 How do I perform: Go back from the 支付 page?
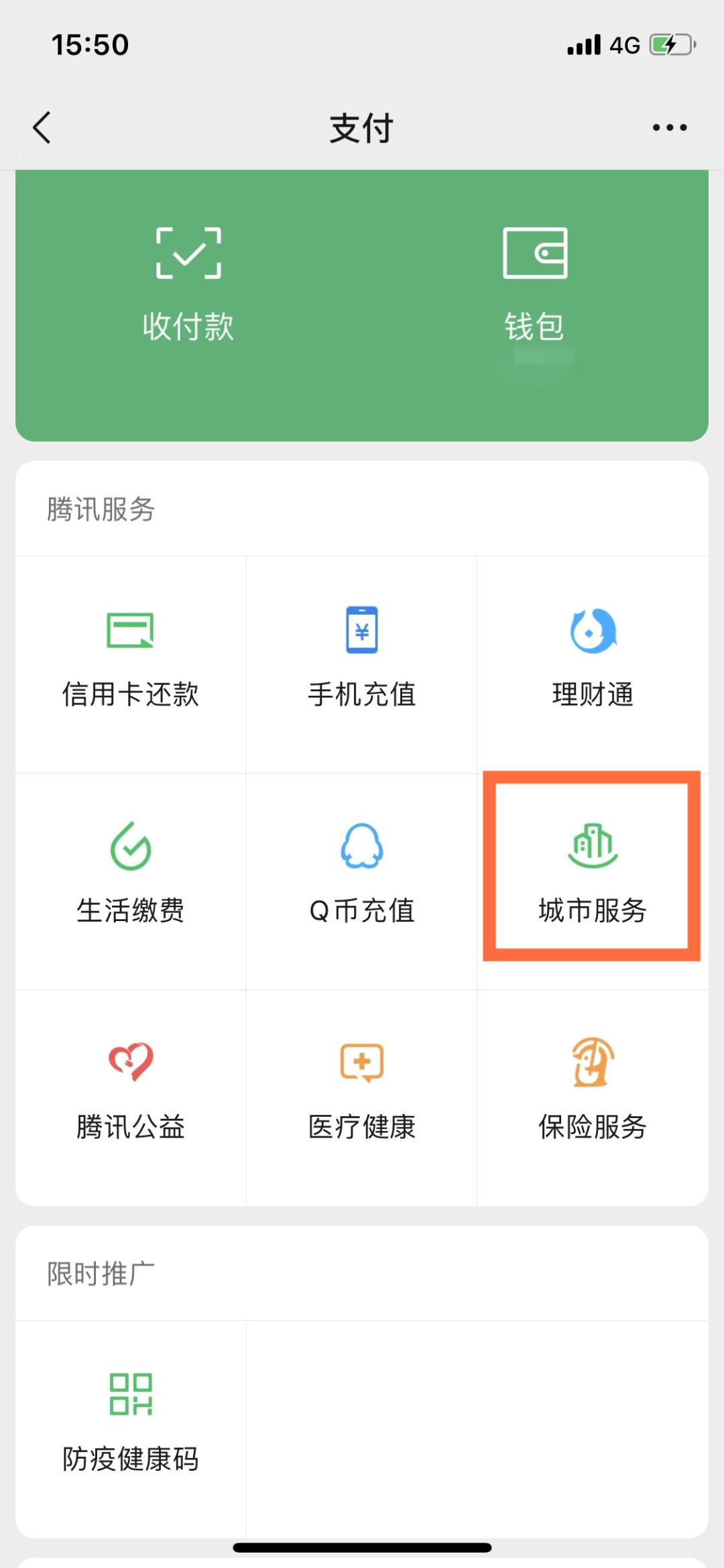[42, 127]
